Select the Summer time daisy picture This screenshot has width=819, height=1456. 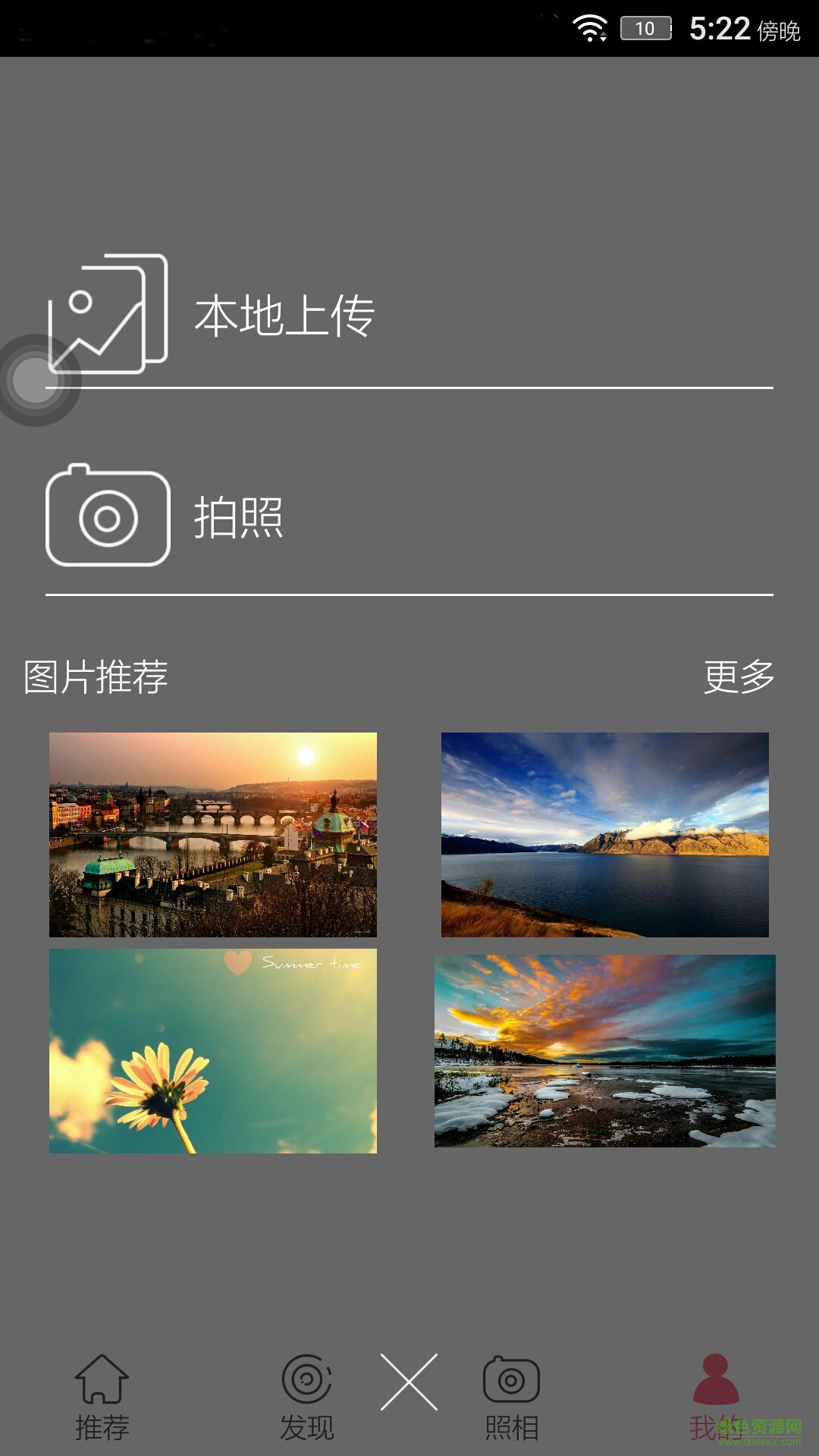click(213, 1051)
